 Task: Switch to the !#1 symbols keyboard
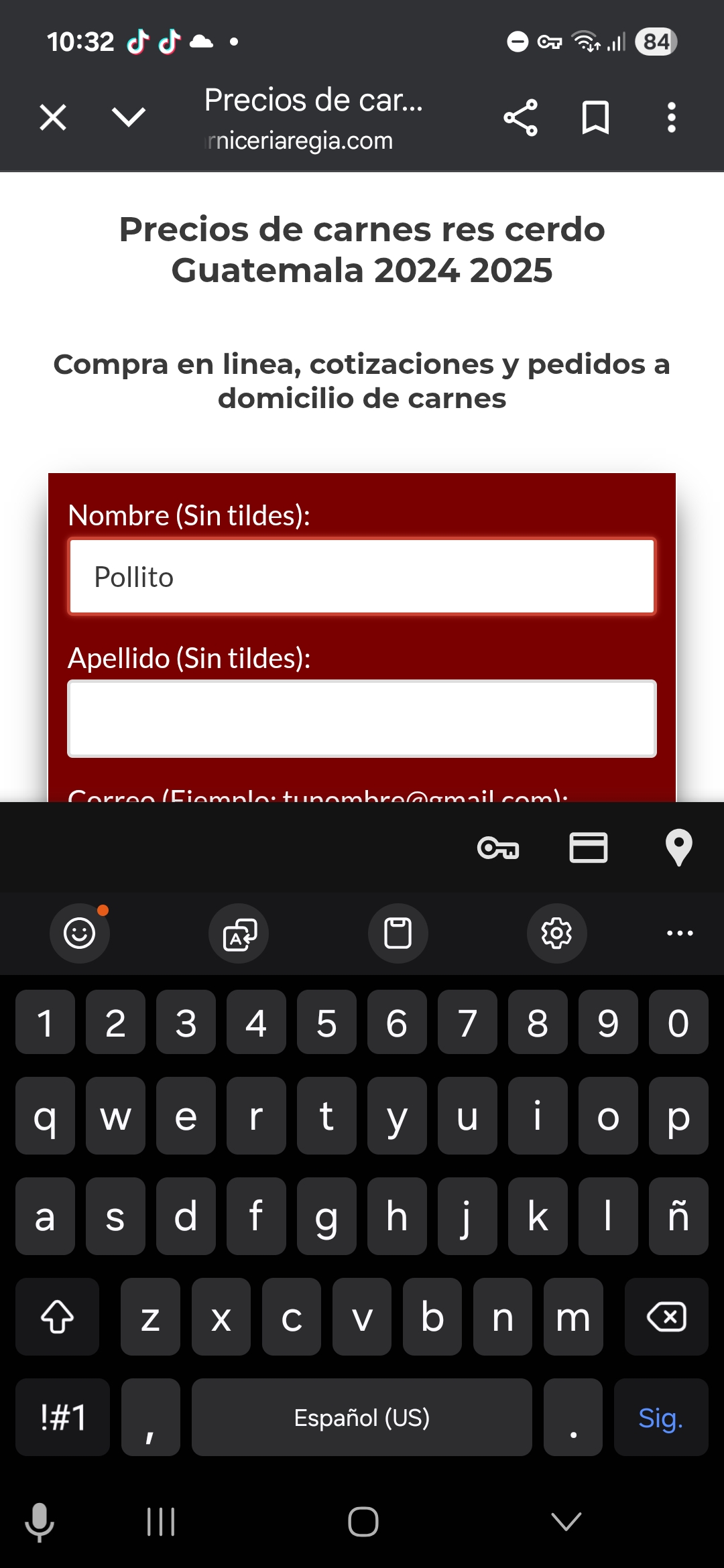63,1418
